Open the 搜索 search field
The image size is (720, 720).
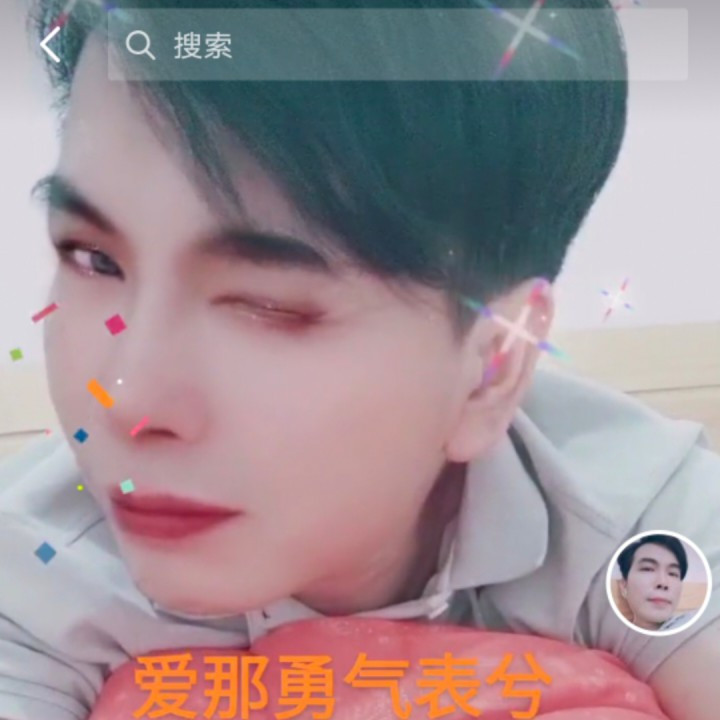click(x=400, y=45)
